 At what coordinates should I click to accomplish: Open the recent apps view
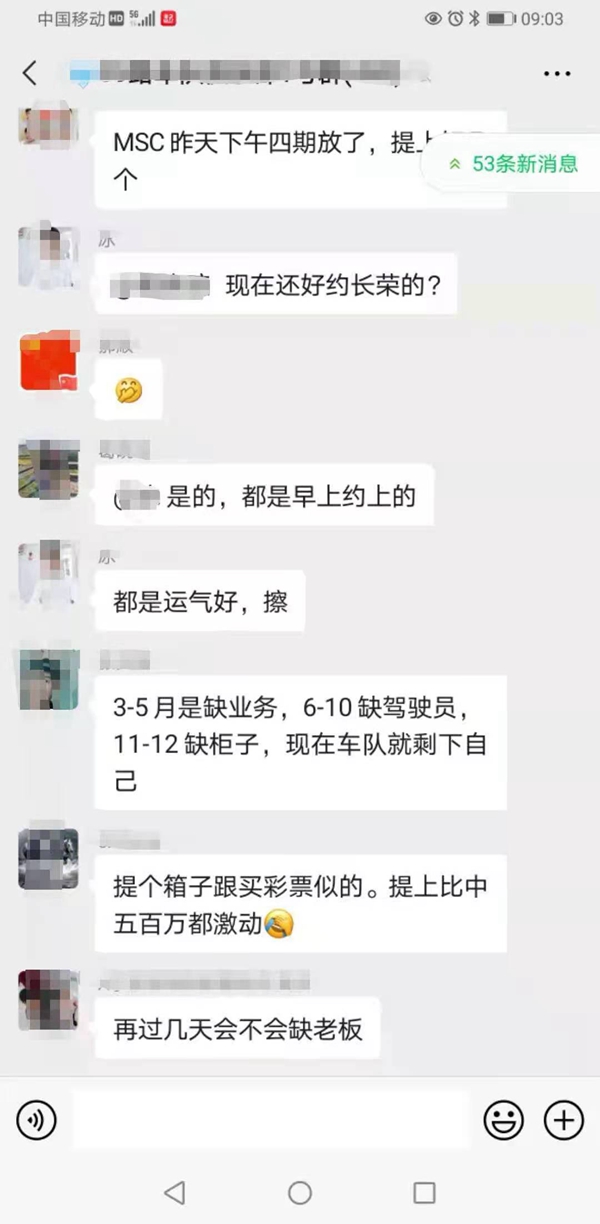pyautogui.click(x=424, y=1192)
